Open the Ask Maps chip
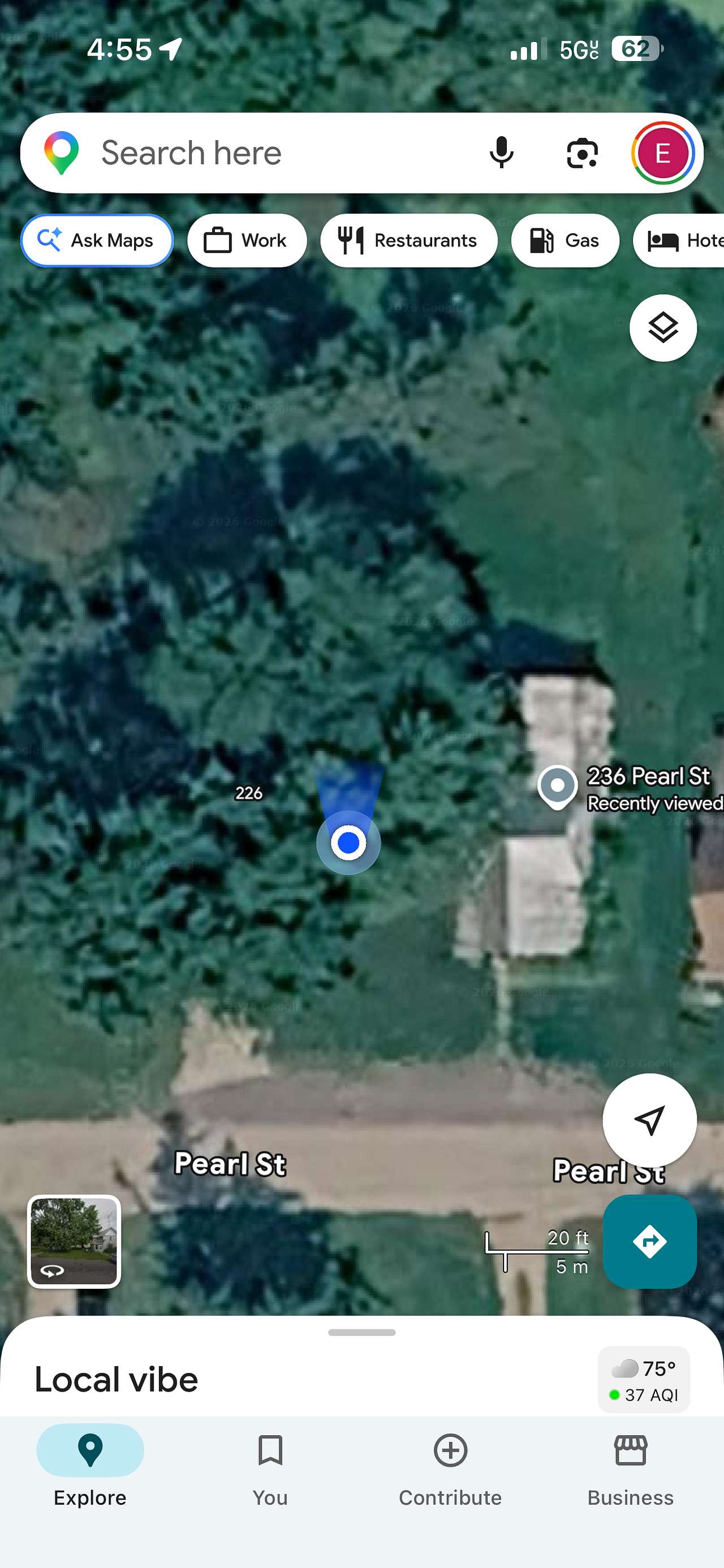The image size is (724, 1568). point(97,240)
